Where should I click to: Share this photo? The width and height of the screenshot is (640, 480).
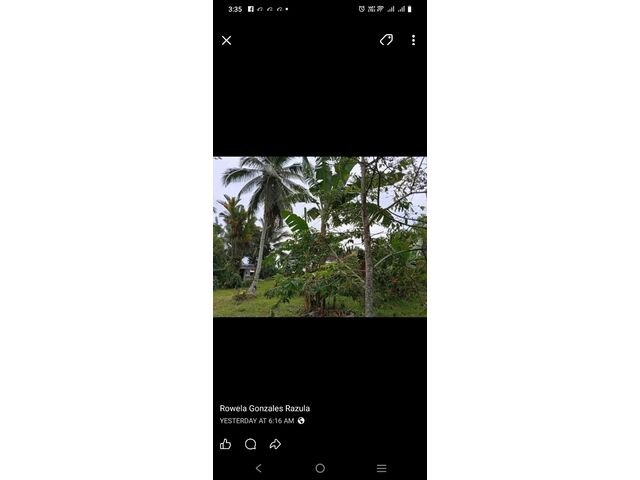pyautogui.click(x=275, y=444)
